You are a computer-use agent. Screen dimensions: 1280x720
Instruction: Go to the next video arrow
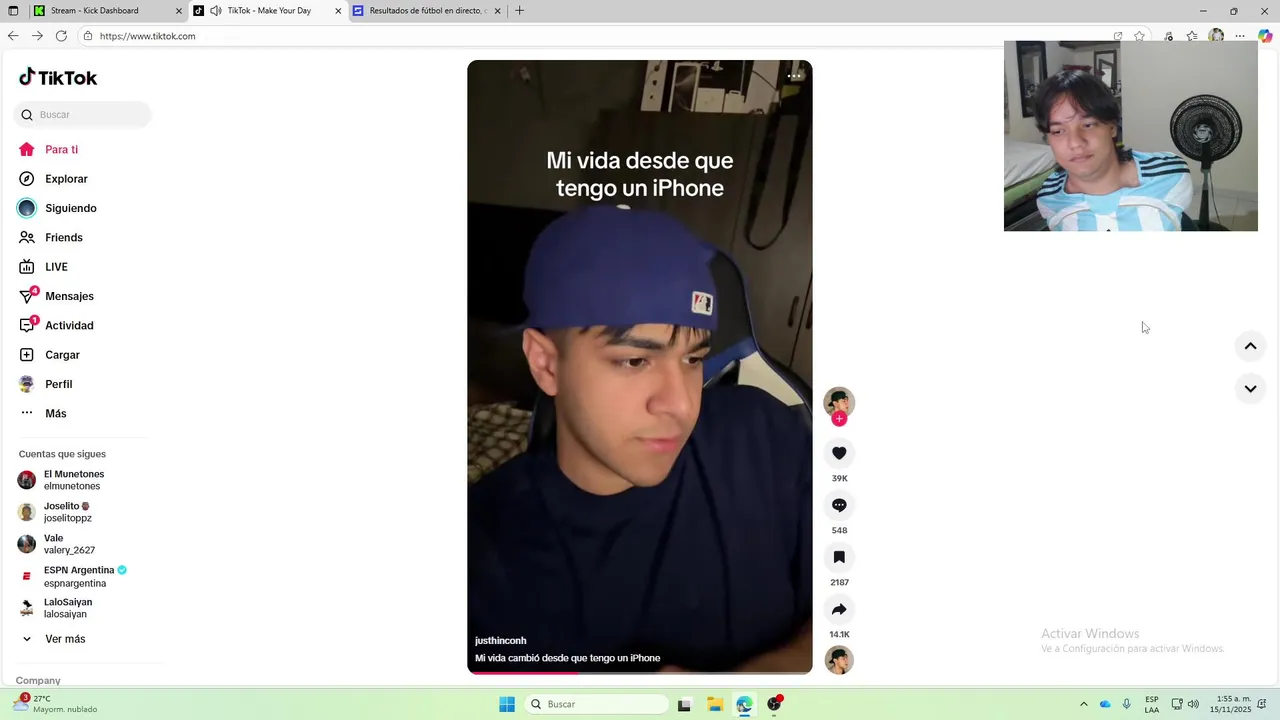tap(1250, 389)
